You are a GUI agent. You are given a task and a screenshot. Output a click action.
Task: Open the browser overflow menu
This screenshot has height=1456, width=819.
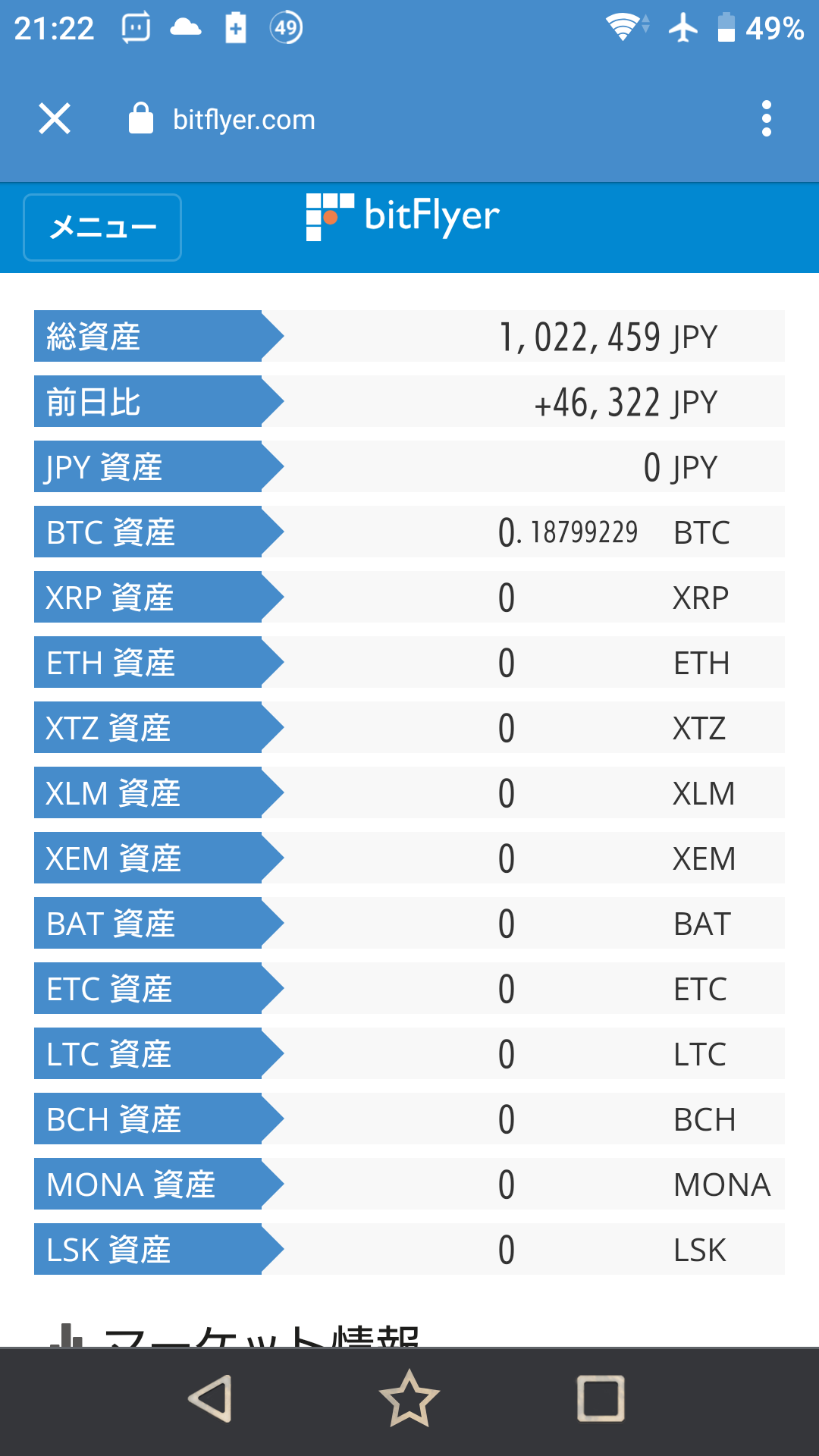(x=767, y=119)
